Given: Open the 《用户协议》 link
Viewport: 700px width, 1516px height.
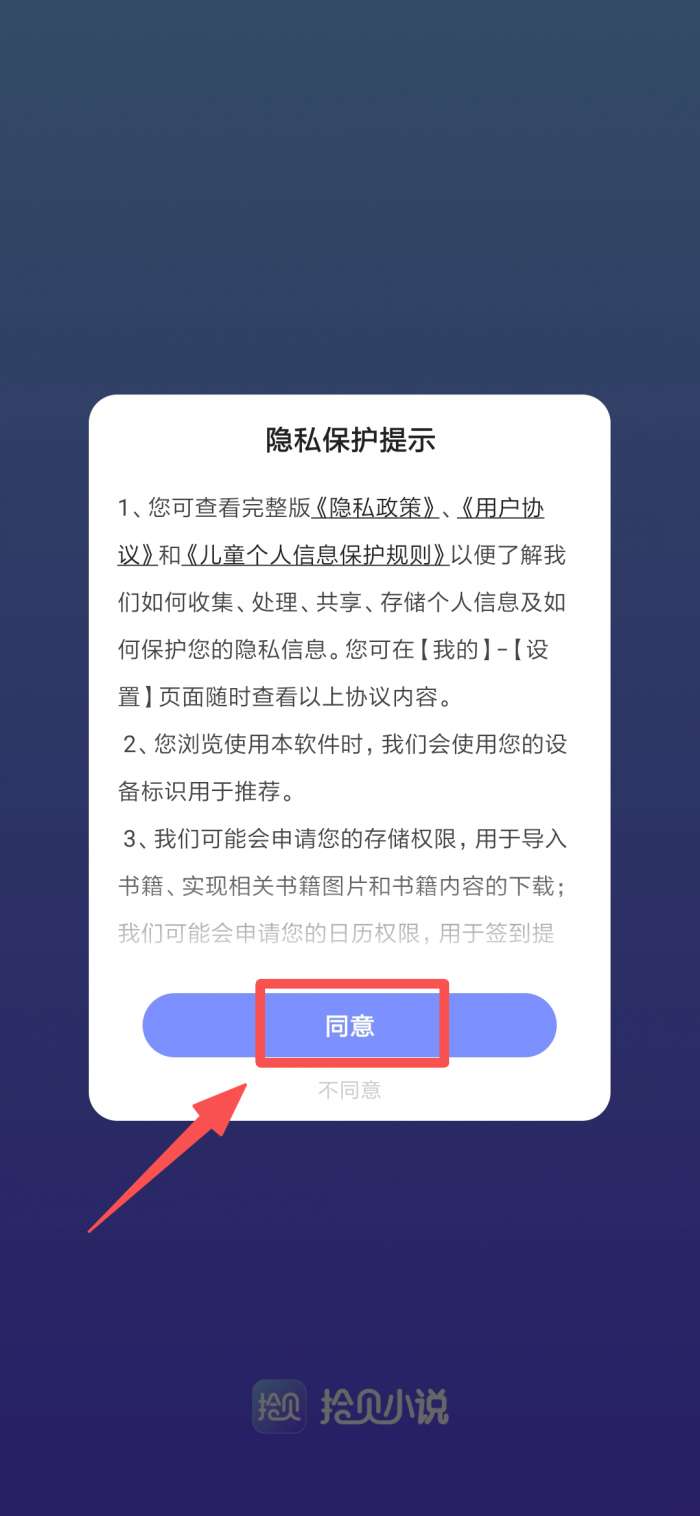Looking at the screenshot, I should (500, 508).
